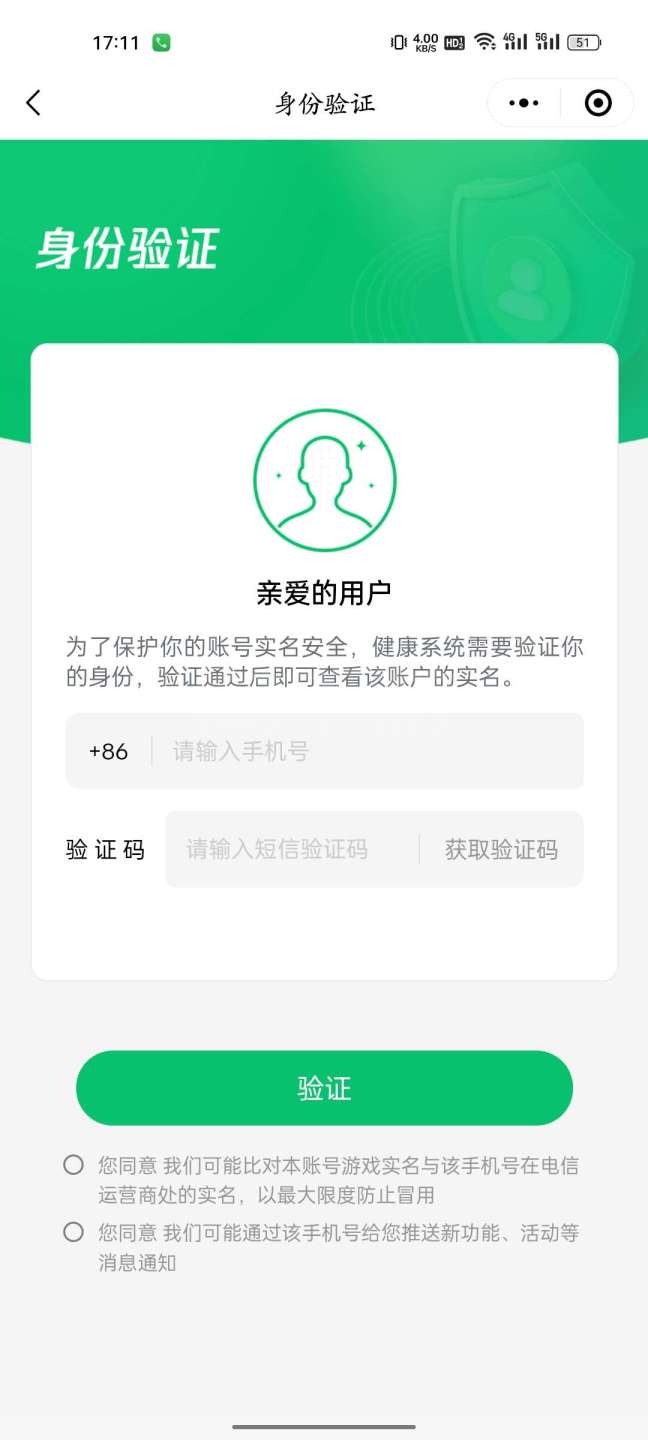Tap 获取验证码 to request a code
648x1440 pixels.
(x=501, y=850)
